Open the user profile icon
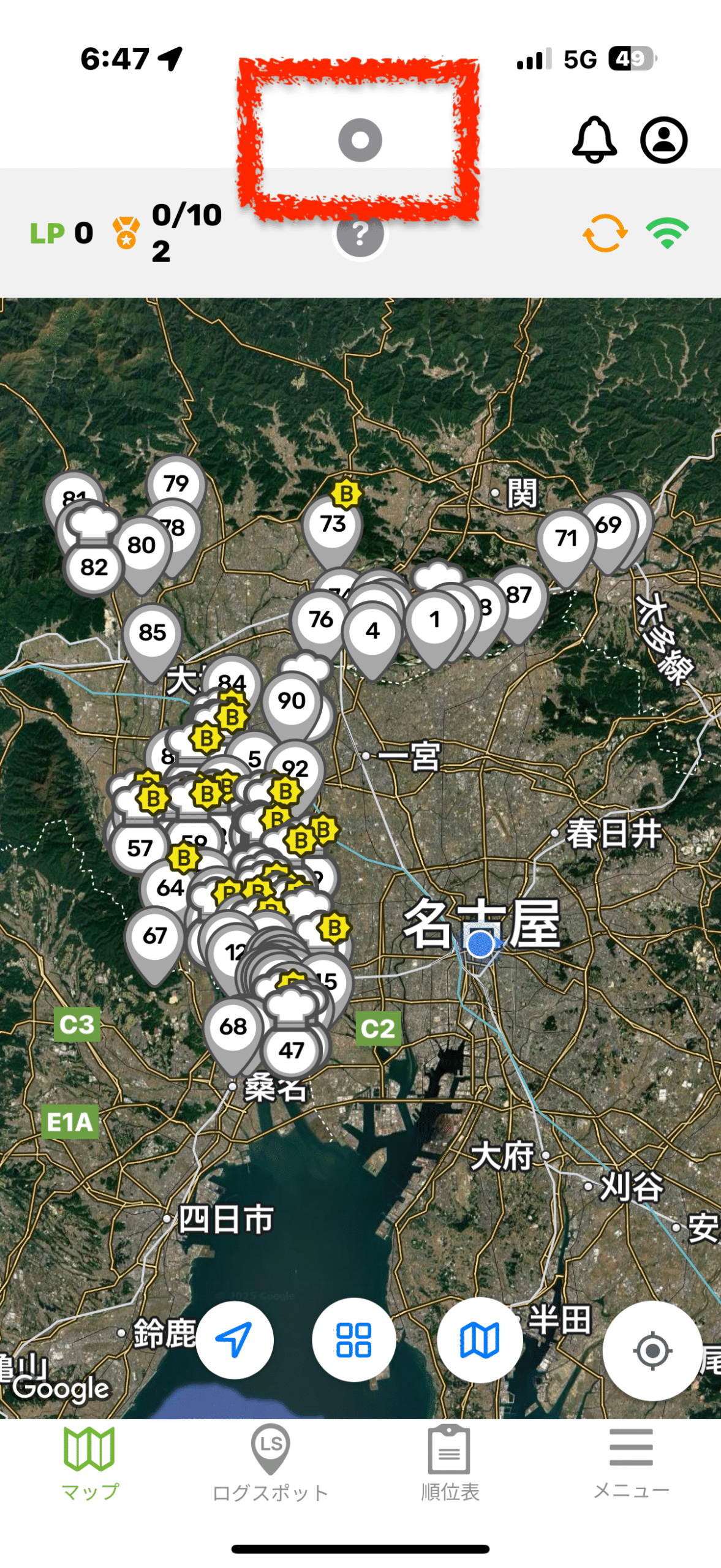 [x=663, y=140]
